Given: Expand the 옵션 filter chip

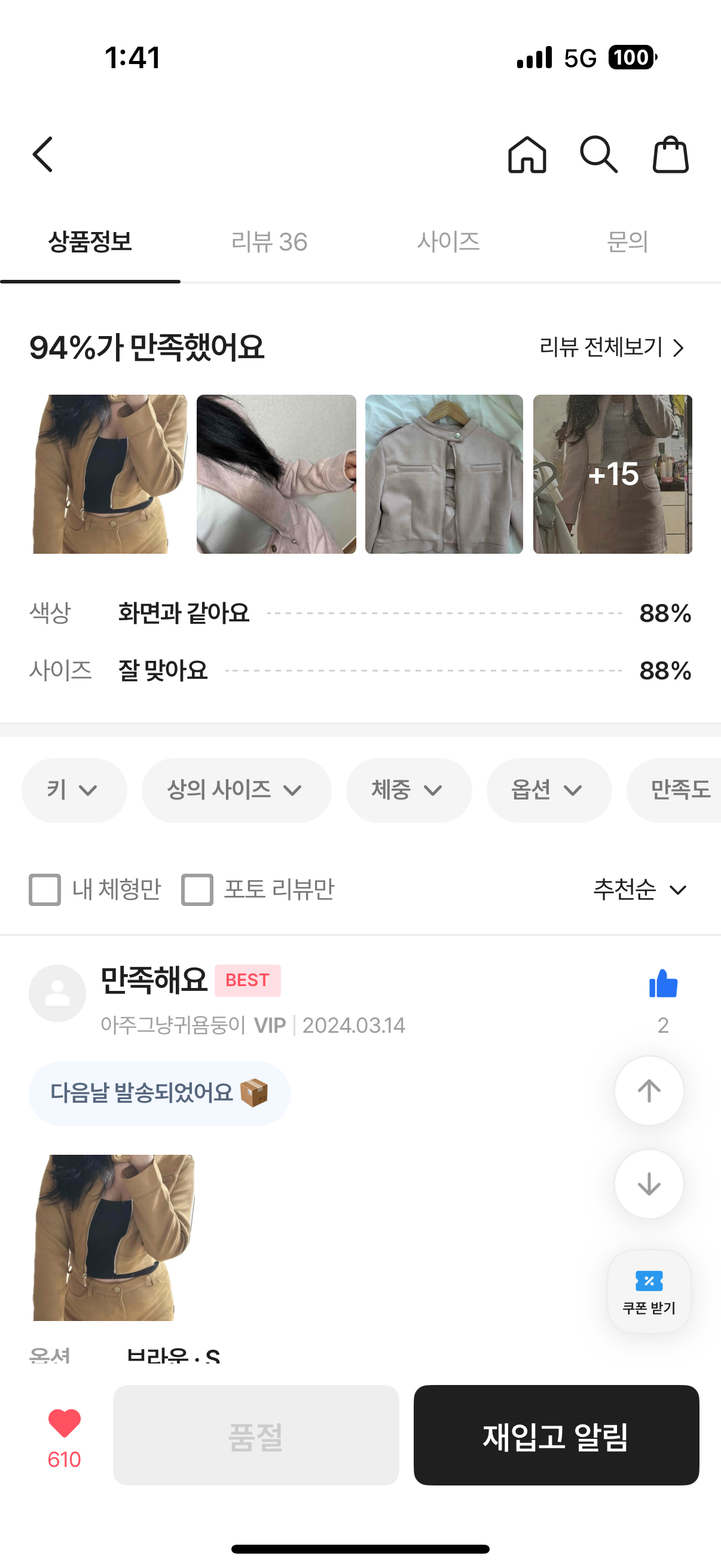Looking at the screenshot, I should point(548,790).
